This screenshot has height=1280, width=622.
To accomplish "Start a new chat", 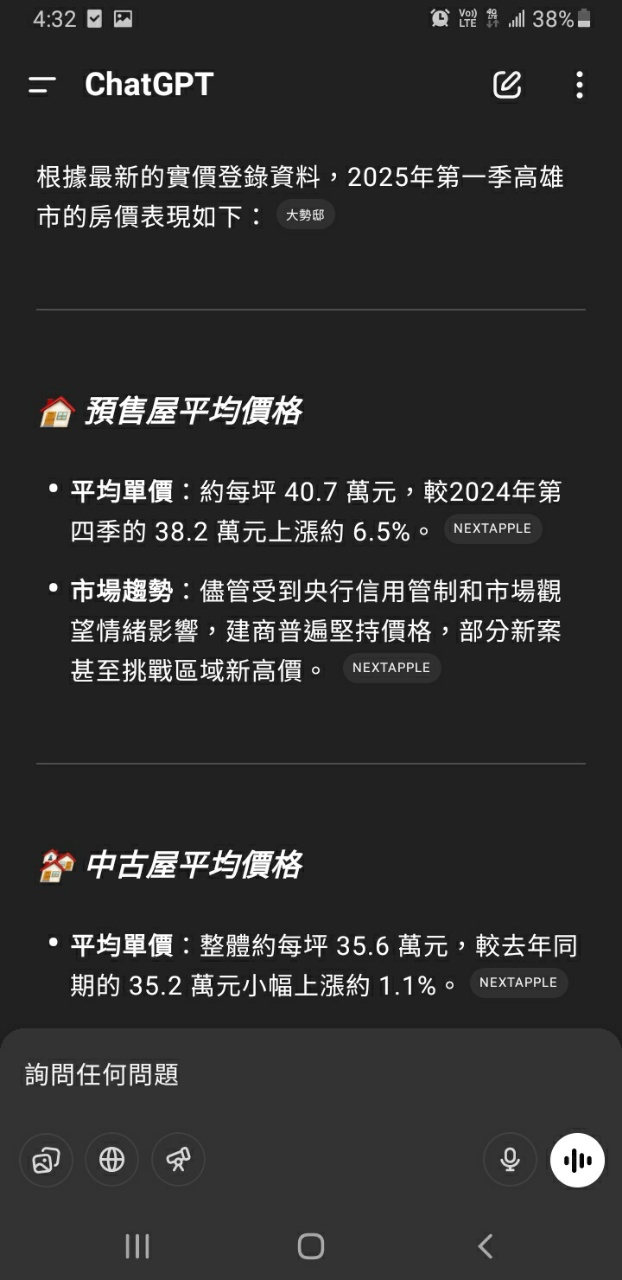I will click(507, 85).
